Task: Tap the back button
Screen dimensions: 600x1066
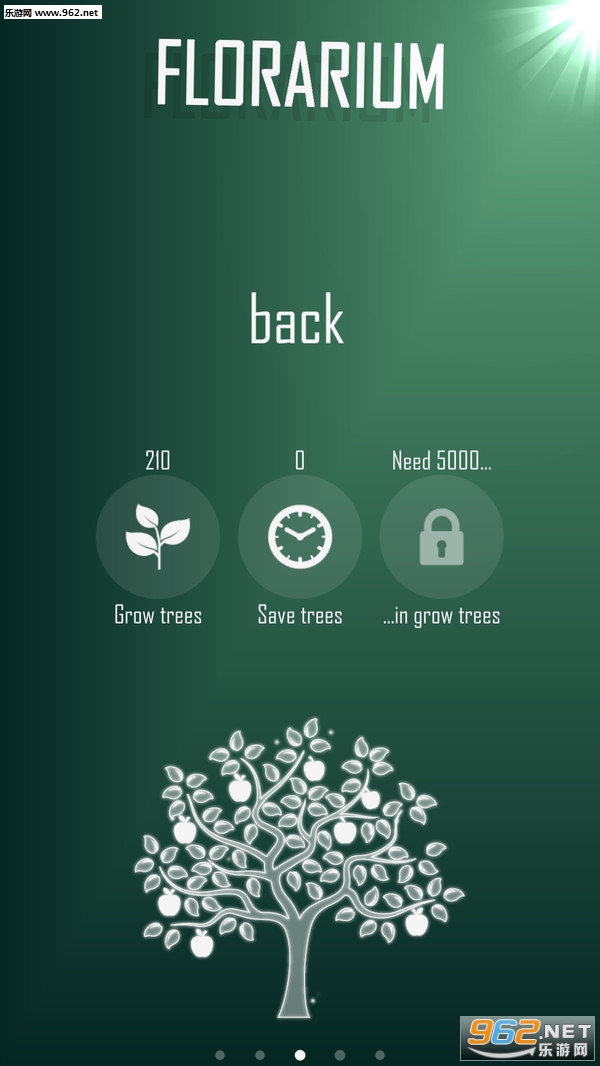Action: coord(297,319)
